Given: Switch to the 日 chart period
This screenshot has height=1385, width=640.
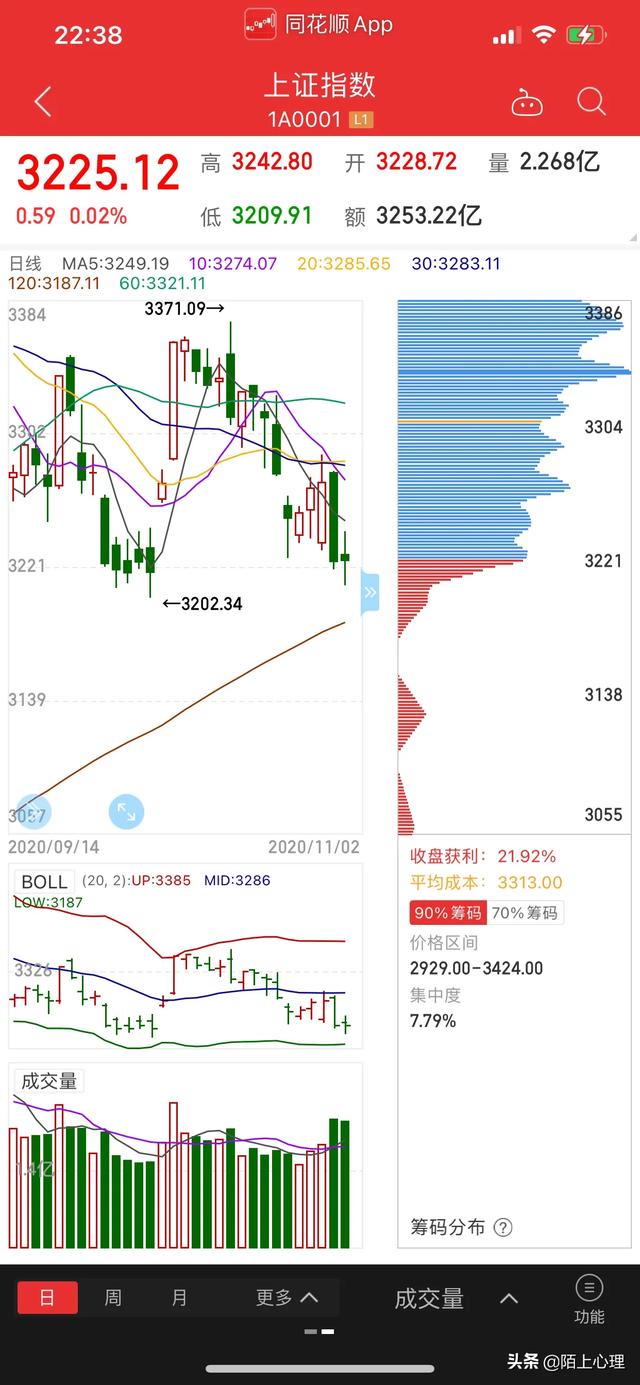Looking at the screenshot, I should coord(47,1297).
